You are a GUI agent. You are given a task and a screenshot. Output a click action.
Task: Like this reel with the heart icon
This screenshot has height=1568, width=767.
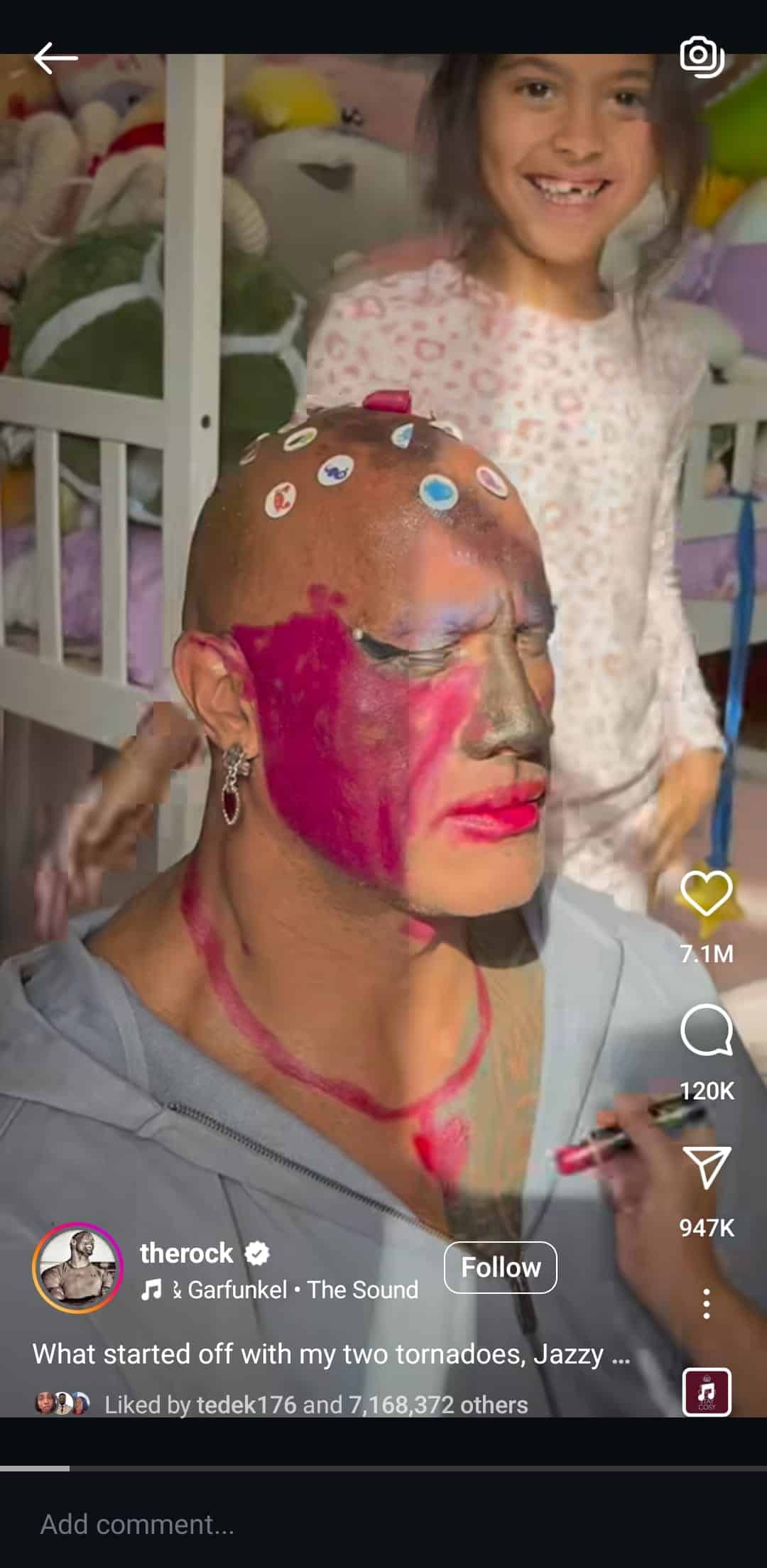pyautogui.click(x=706, y=893)
